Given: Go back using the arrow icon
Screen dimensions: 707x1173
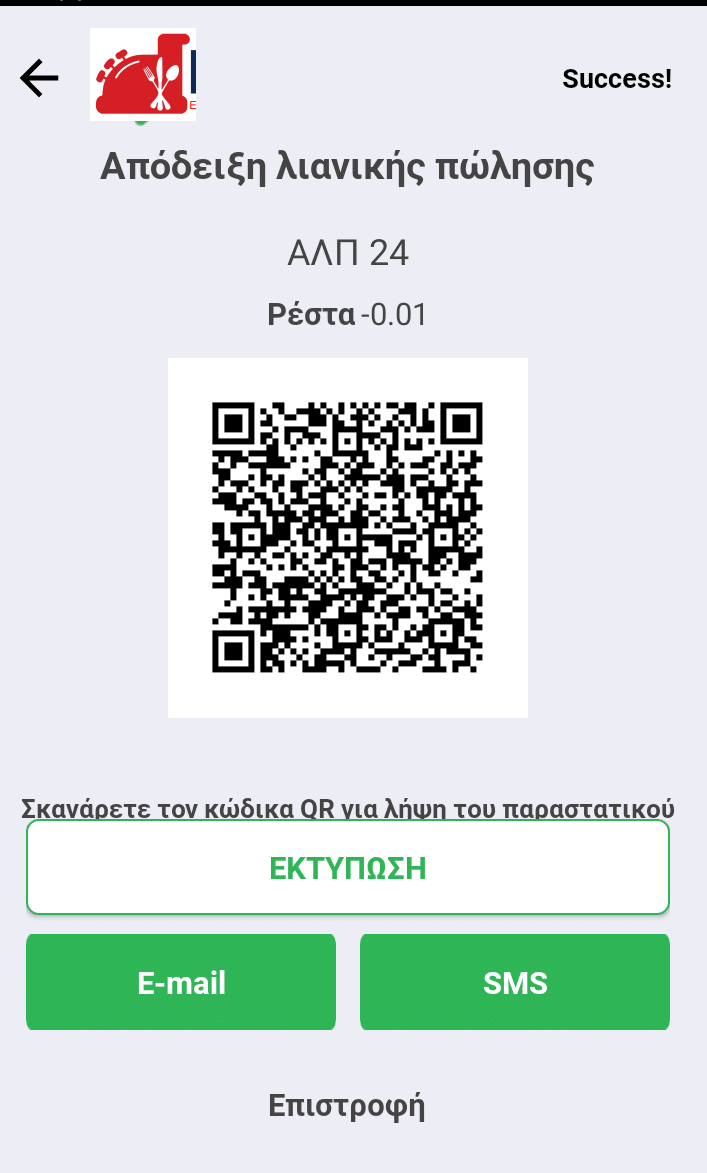Looking at the screenshot, I should pyautogui.click(x=39, y=78).
